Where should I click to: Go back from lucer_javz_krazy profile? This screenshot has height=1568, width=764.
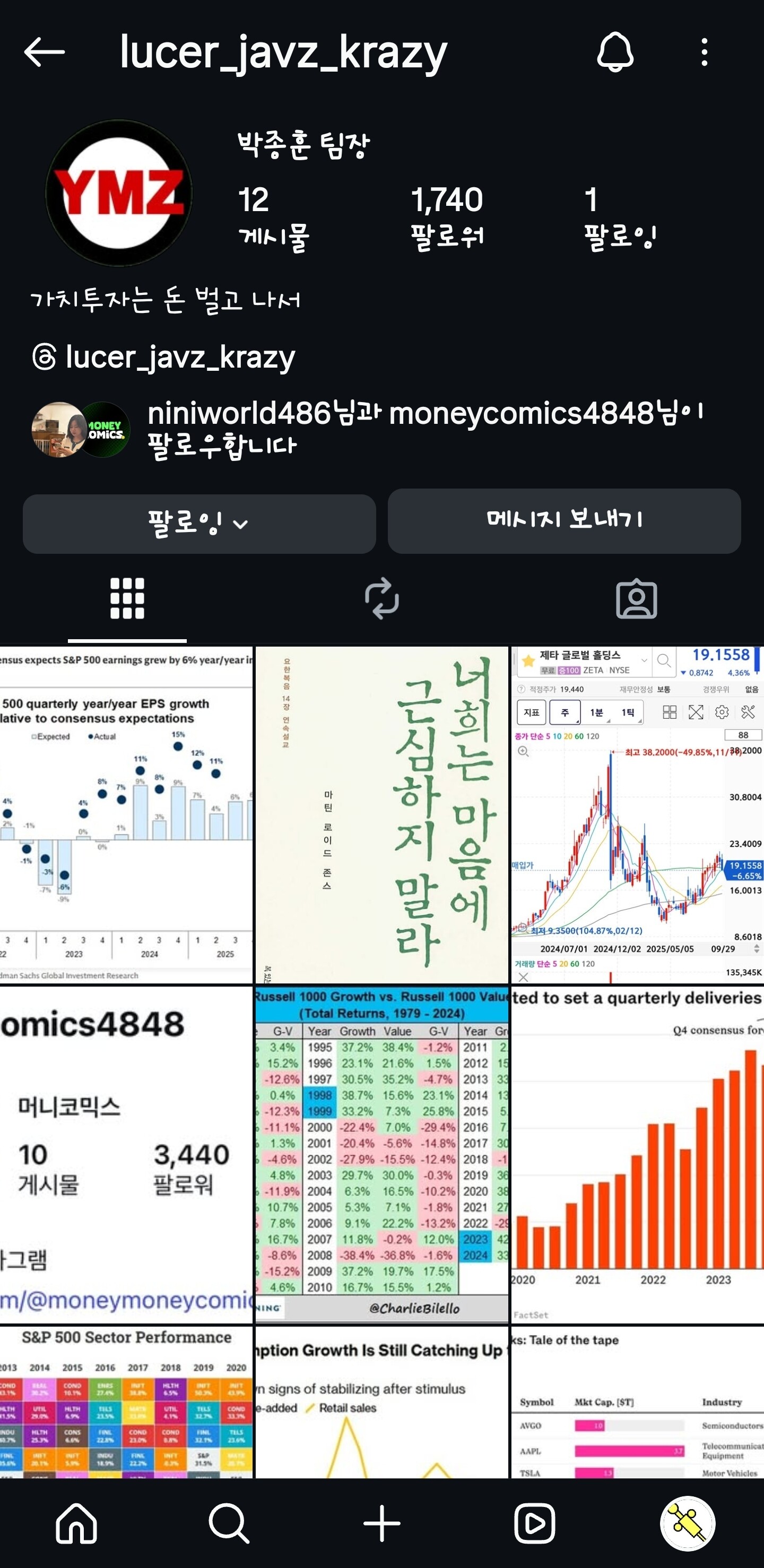click(x=45, y=53)
